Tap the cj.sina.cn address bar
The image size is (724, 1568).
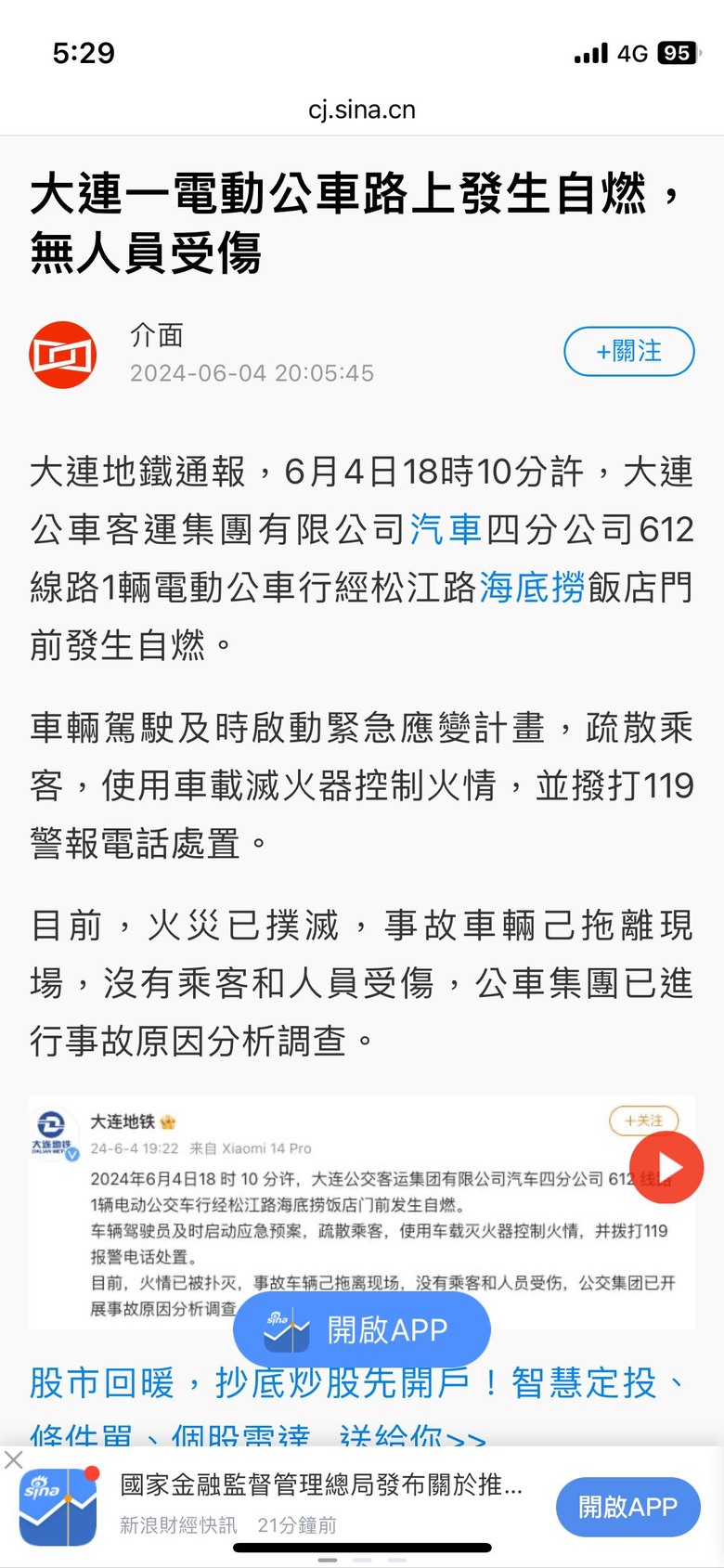[362, 110]
